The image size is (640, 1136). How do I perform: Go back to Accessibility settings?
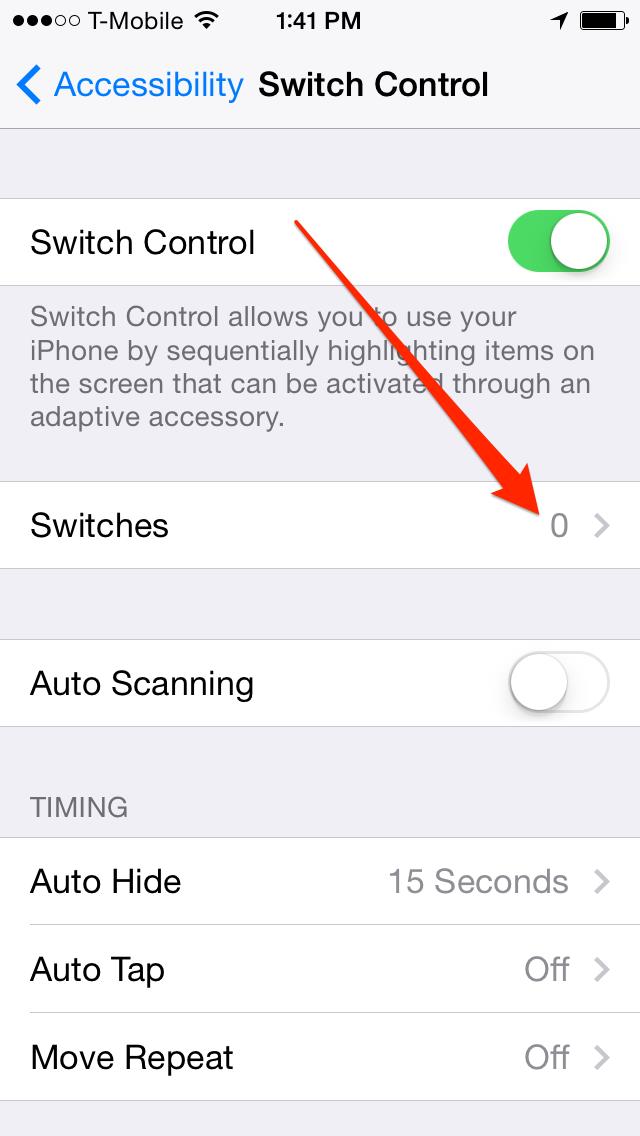pyautogui.click(x=130, y=86)
